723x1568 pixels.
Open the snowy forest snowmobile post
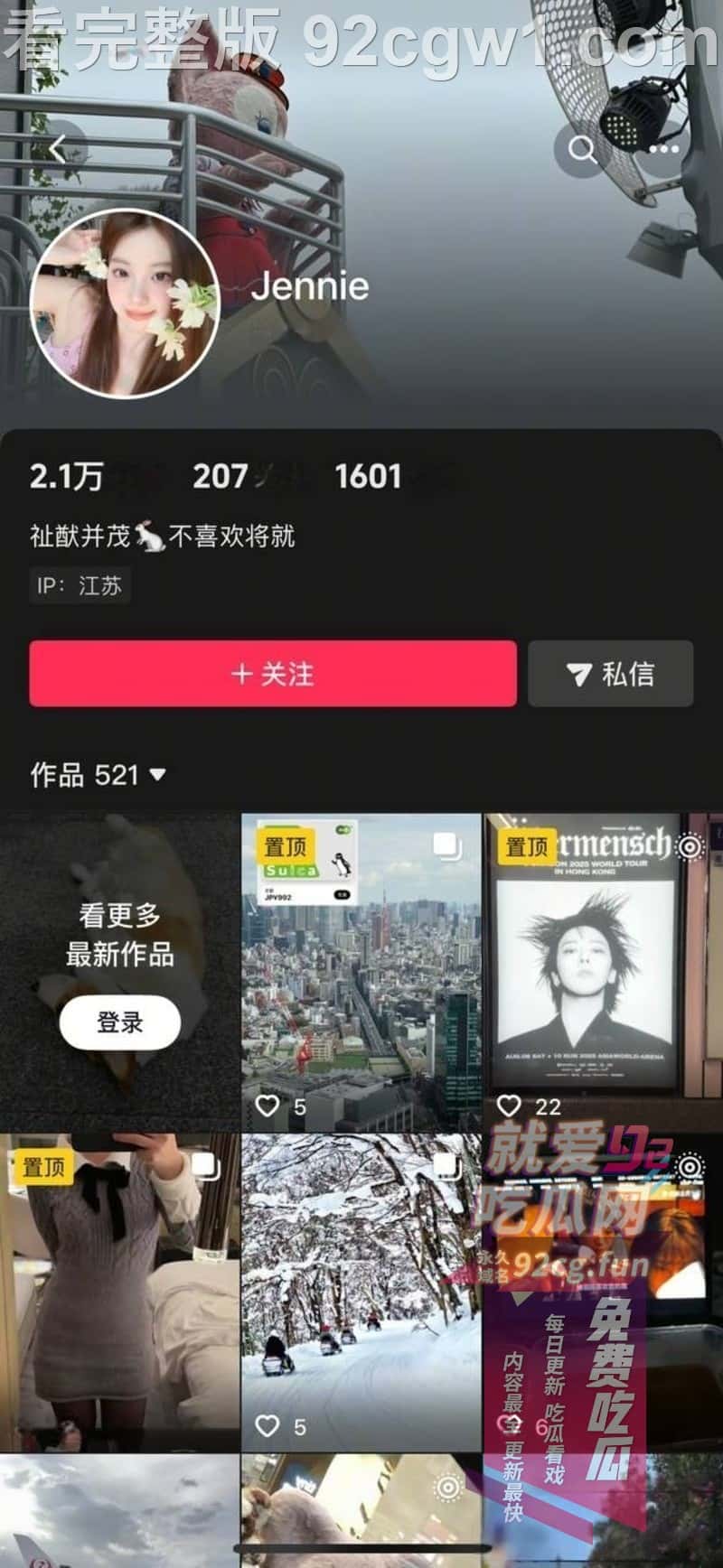361,1292
